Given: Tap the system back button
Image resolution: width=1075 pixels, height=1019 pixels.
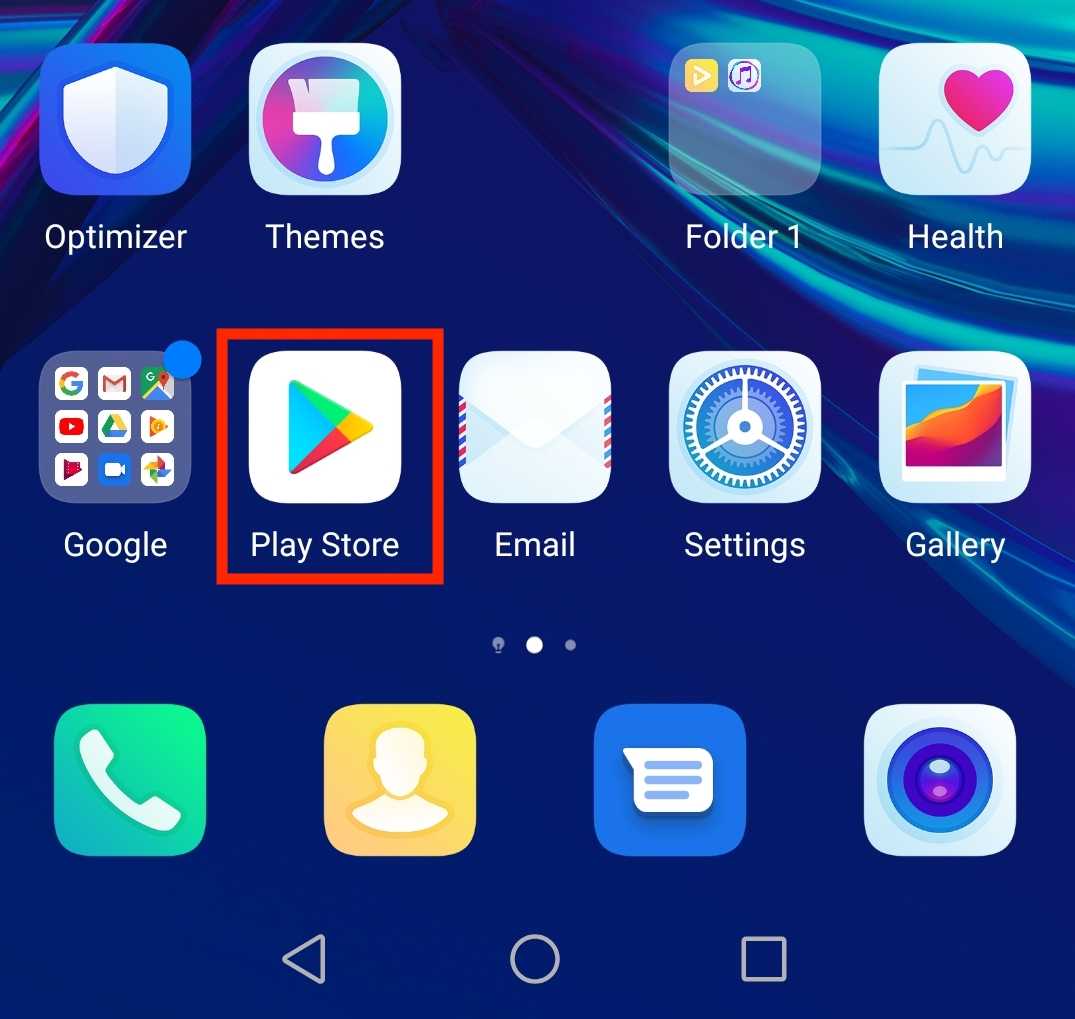Looking at the screenshot, I should pos(304,959).
